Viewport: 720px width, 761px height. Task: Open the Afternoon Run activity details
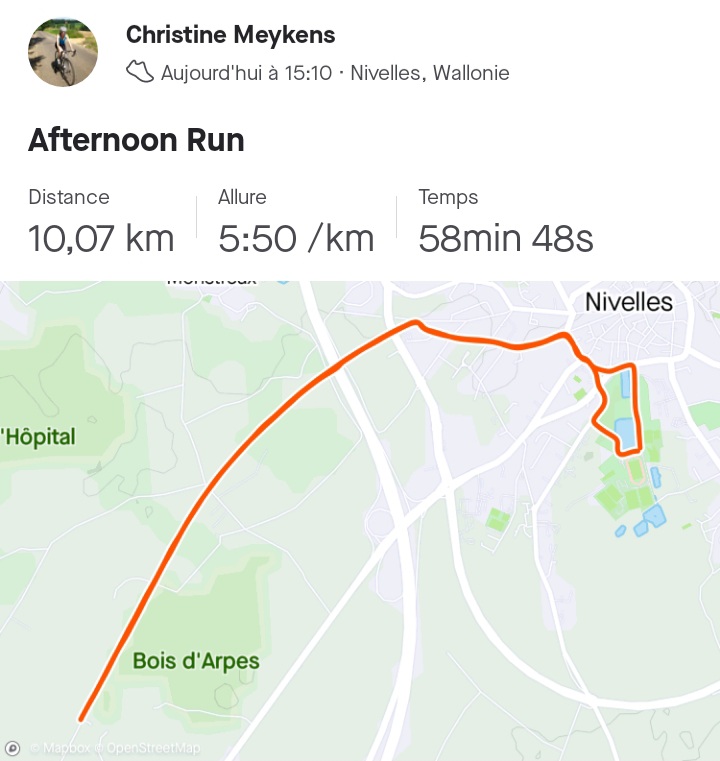click(x=136, y=140)
